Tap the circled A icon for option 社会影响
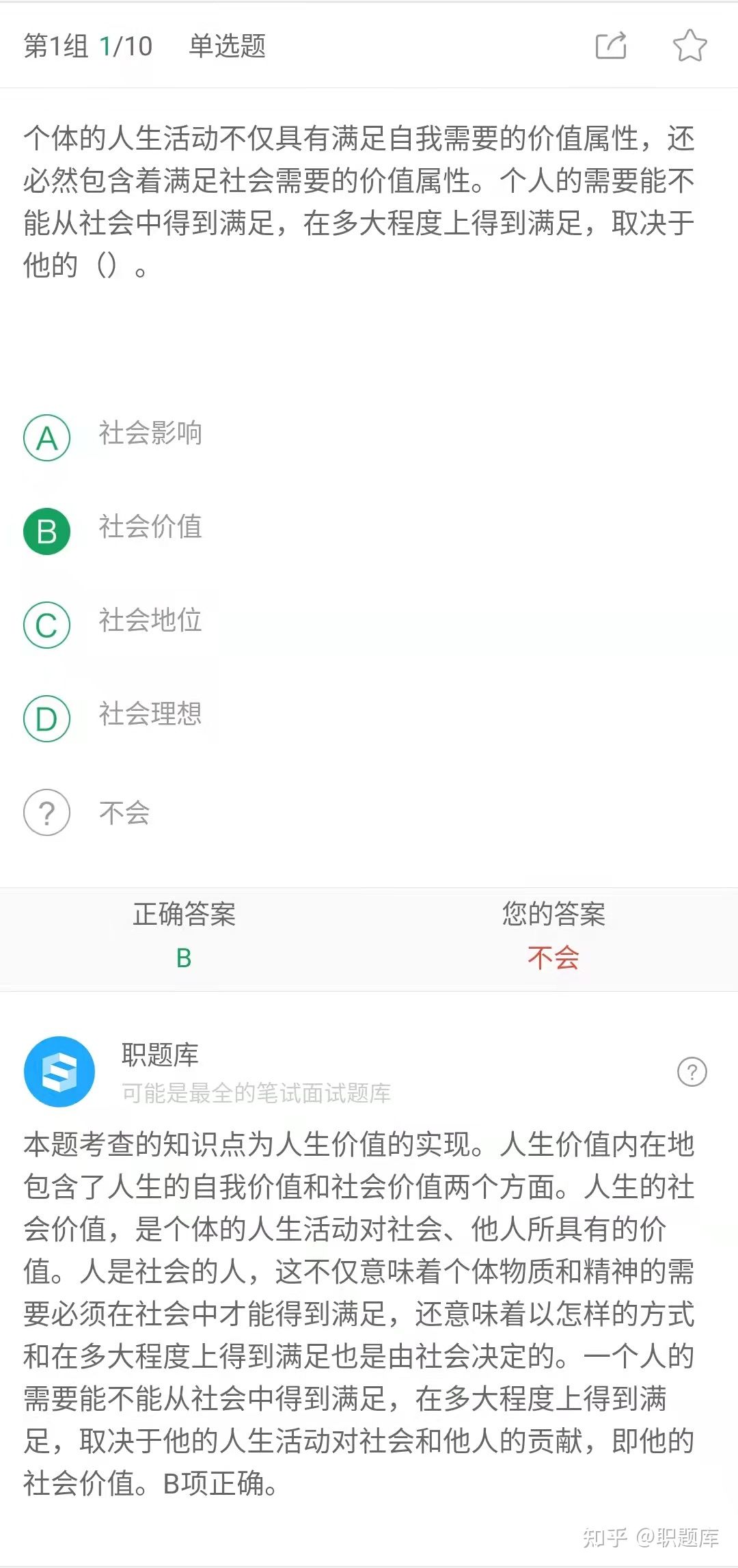Image resolution: width=738 pixels, height=1568 pixels. pos(46,438)
